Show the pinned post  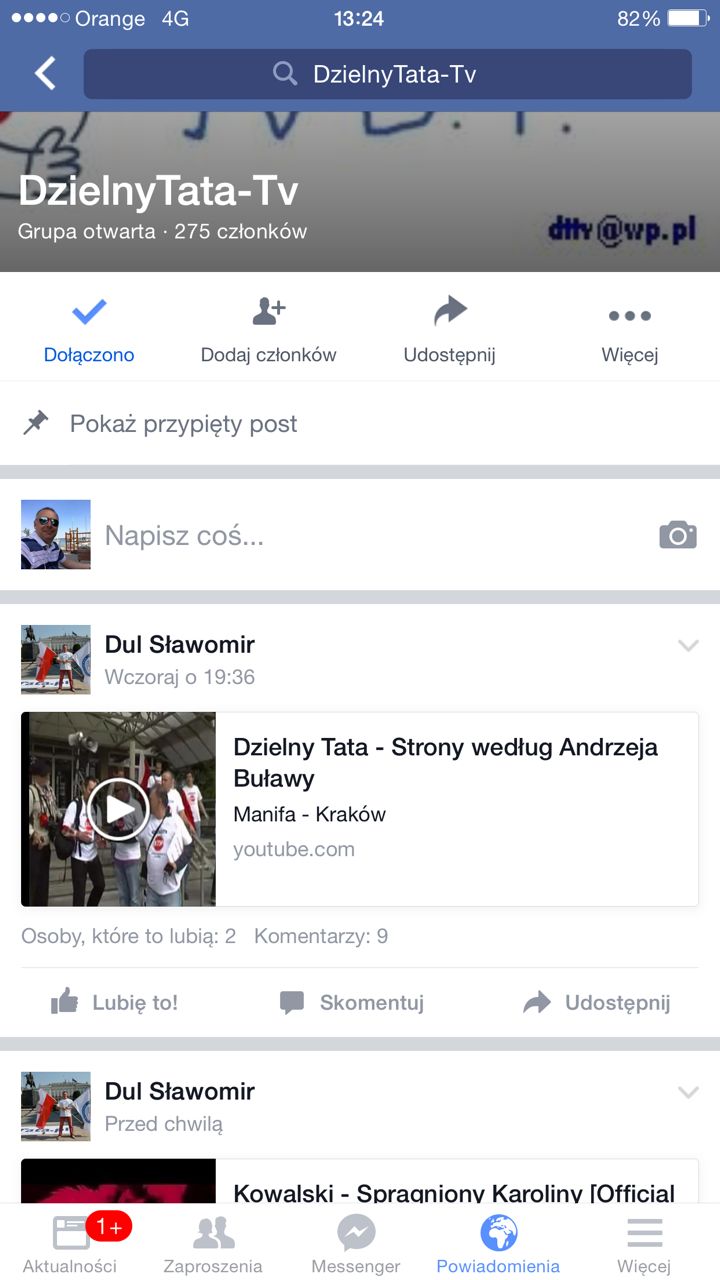(184, 424)
